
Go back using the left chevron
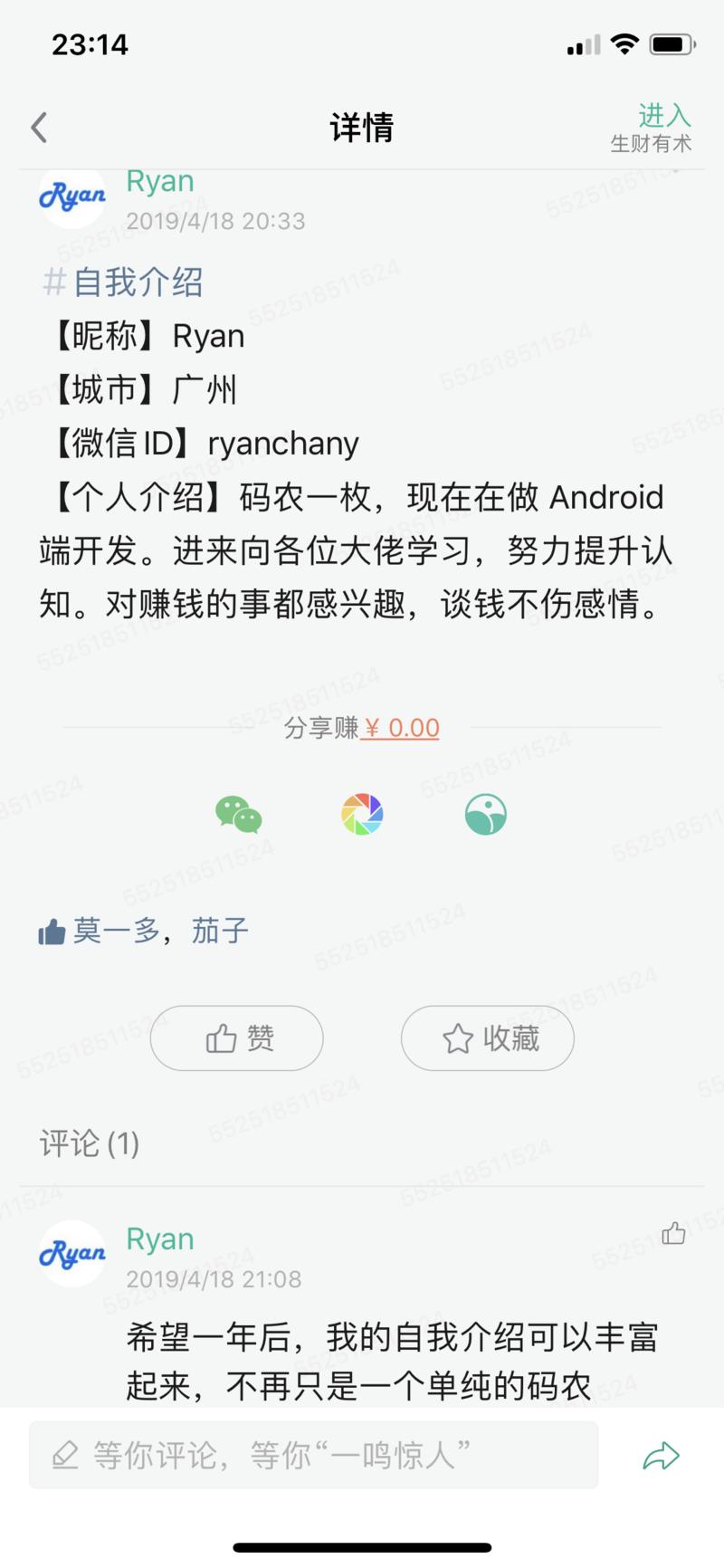pyautogui.click(x=38, y=127)
